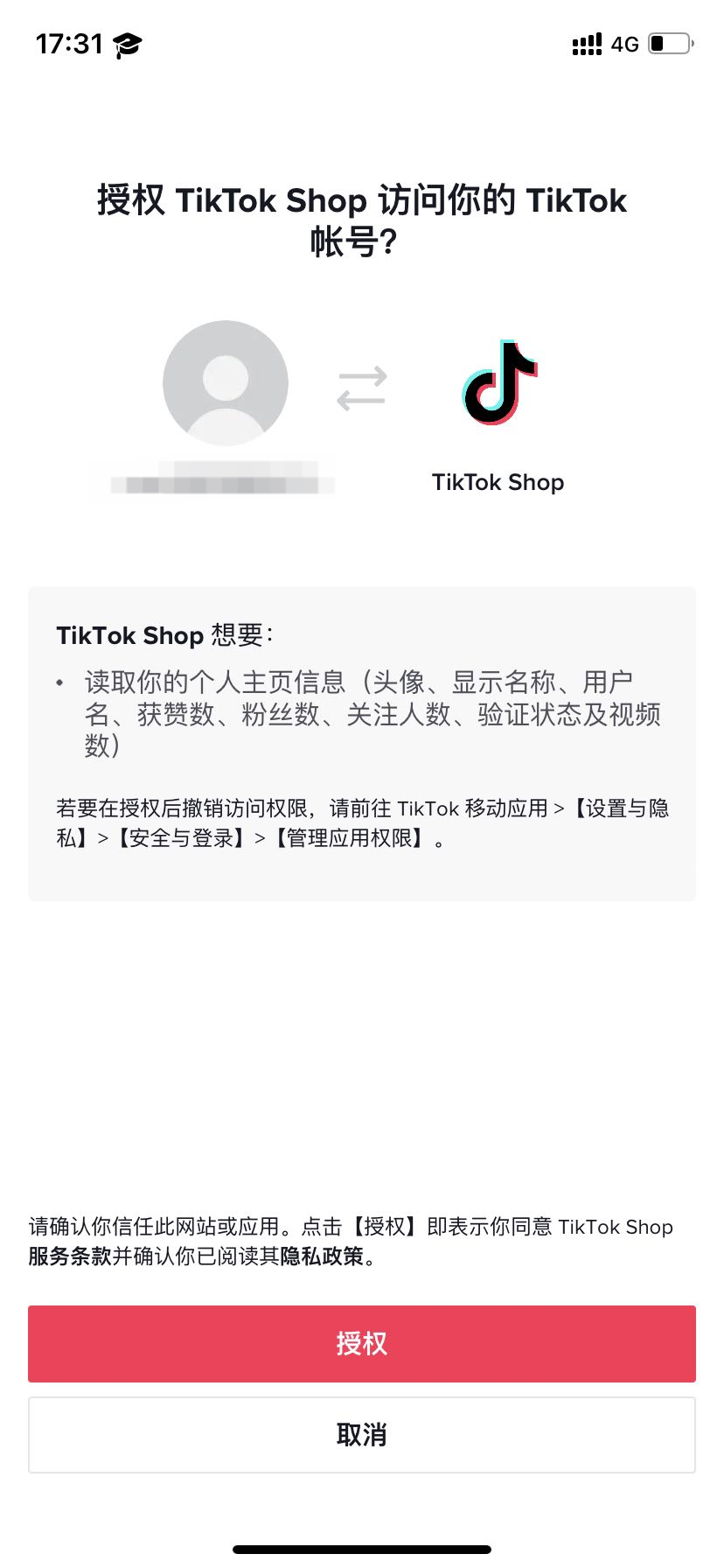724x1568 pixels.
Task: Click the 17:31 clock in the status bar
Action: pos(67,41)
